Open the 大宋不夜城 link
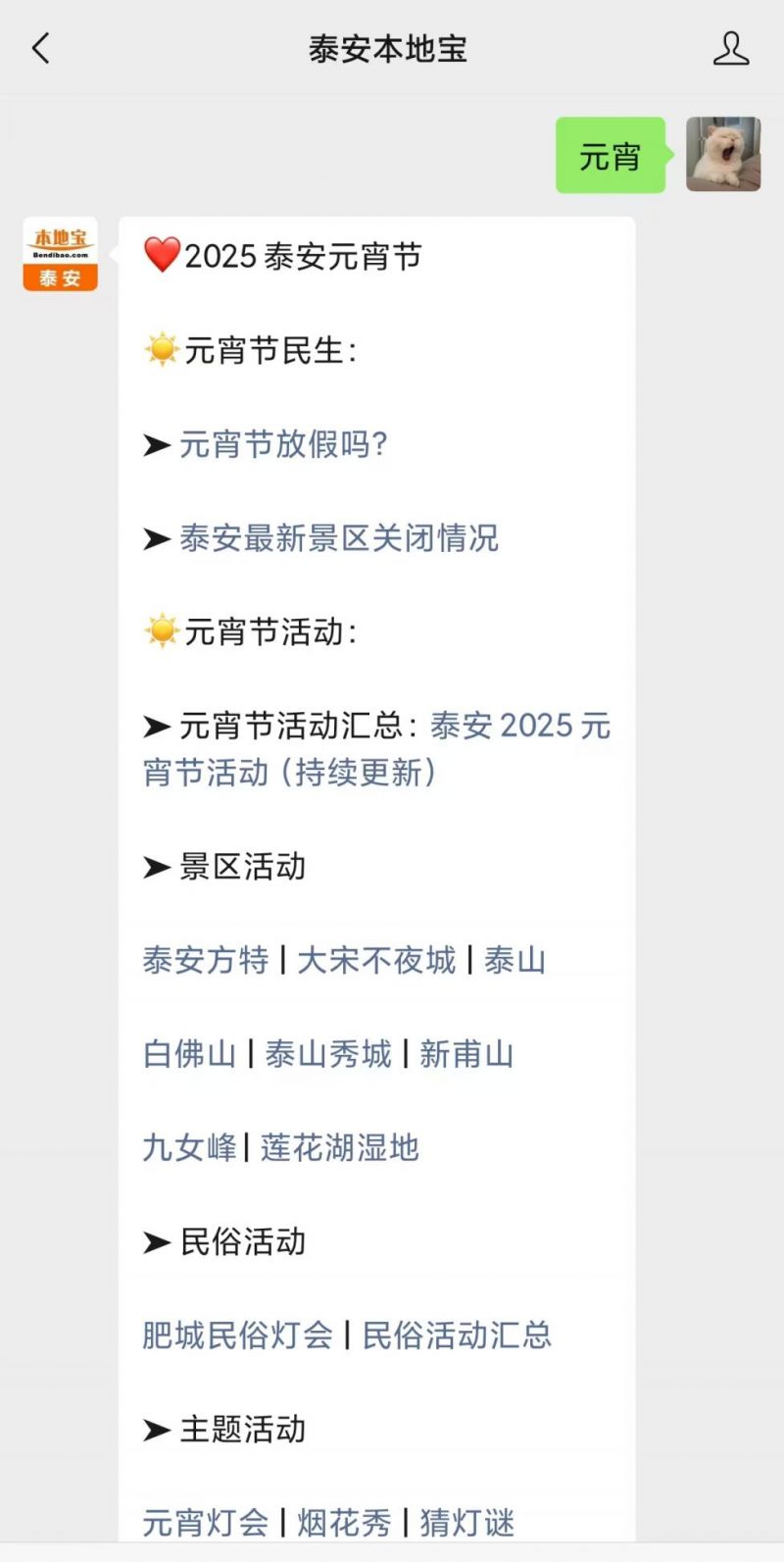Screen dimensions: 784x1562 [x=376, y=960]
